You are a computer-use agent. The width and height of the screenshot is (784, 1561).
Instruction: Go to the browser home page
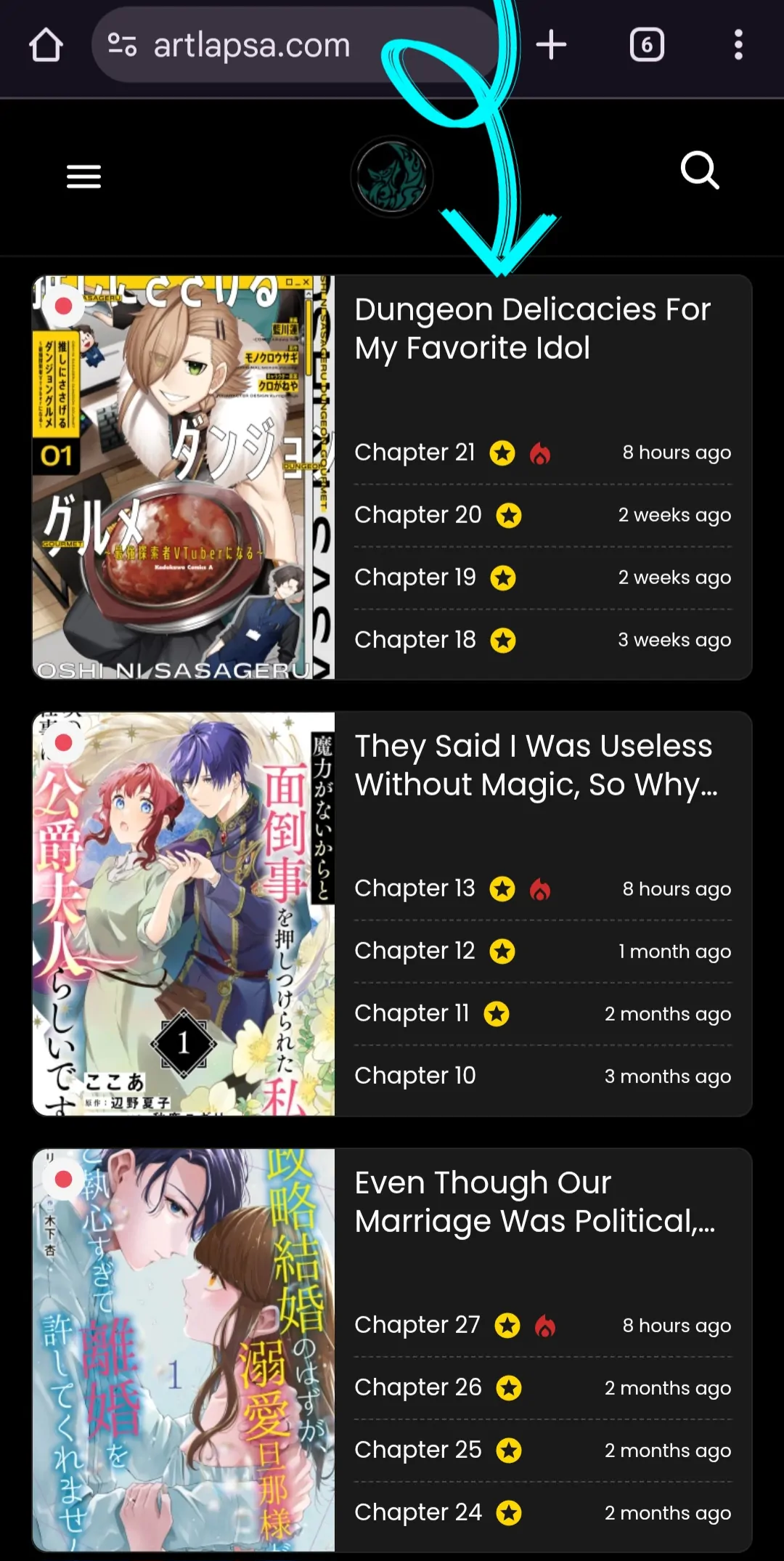46,45
